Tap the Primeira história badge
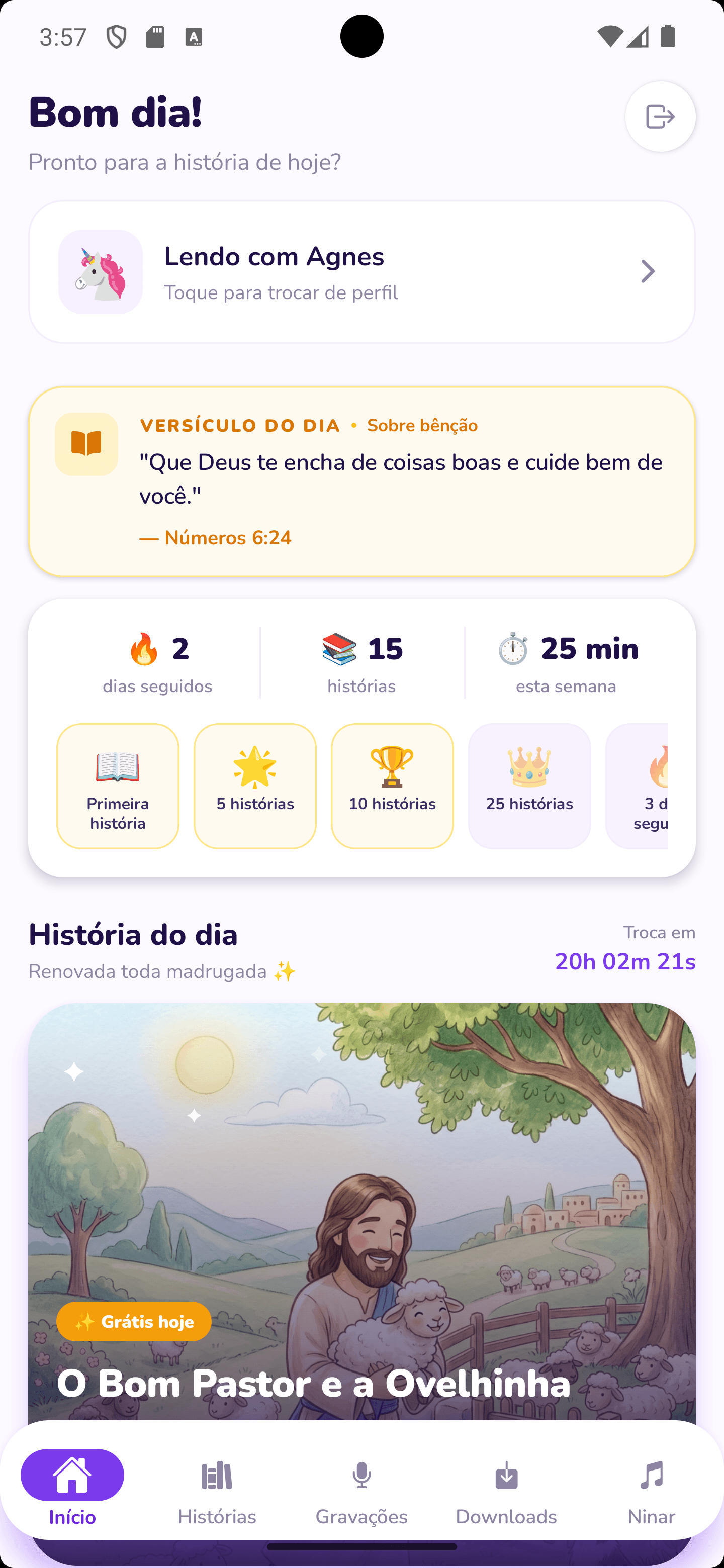 118,786
